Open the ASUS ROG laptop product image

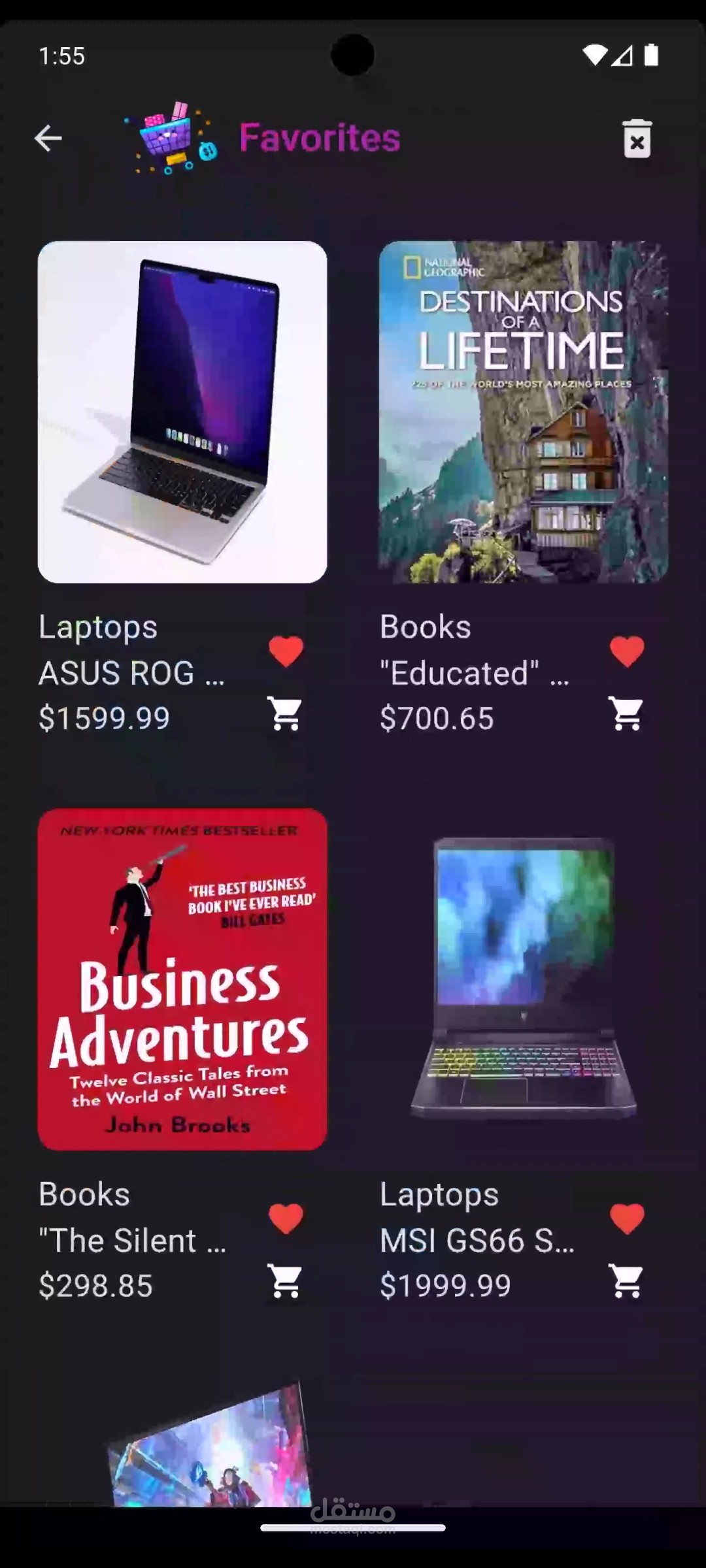(182, 412)
